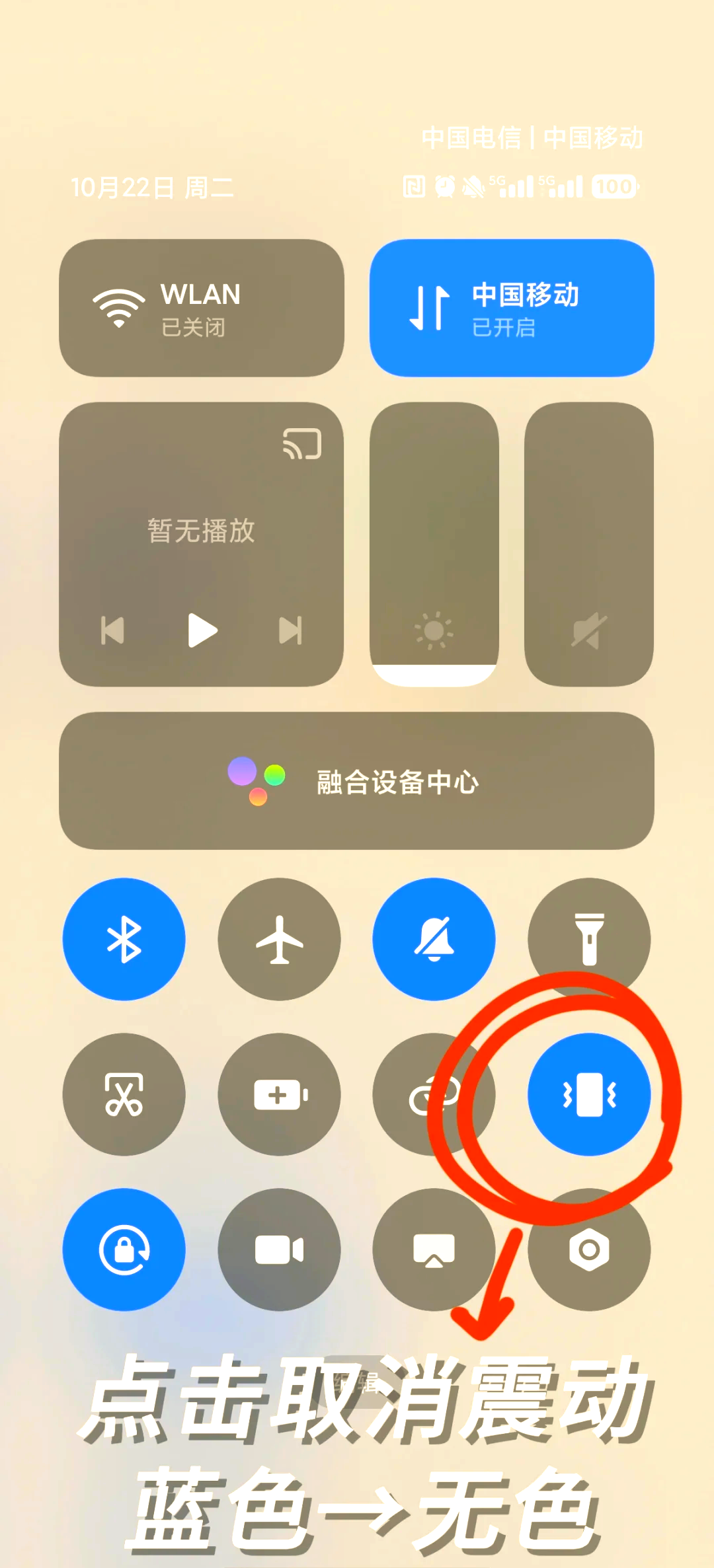Image resolution: width=714 pixels, height=1568 pixels.
Task: Turn off the vibrate toggle
Action: pyautogui.click(x=589, y=1094)
